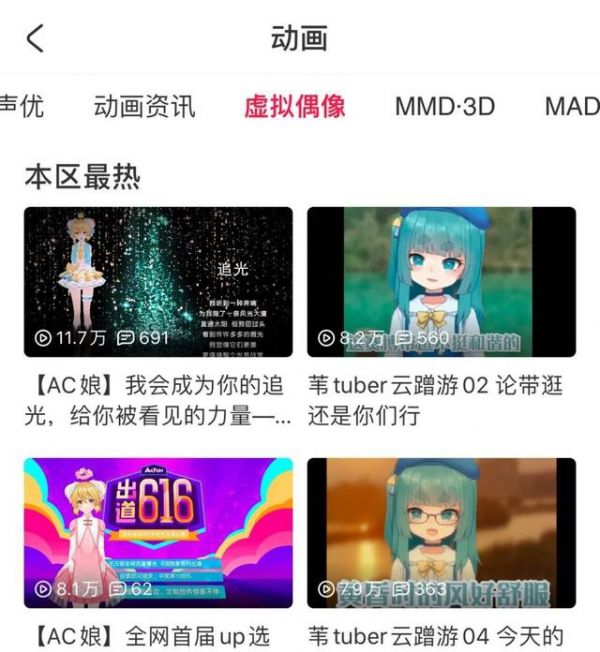Image resolution: width=600 pixels, height=652 pixels.
Task: Switch to the 声优 tab
Action: click(x=22, y=106)
